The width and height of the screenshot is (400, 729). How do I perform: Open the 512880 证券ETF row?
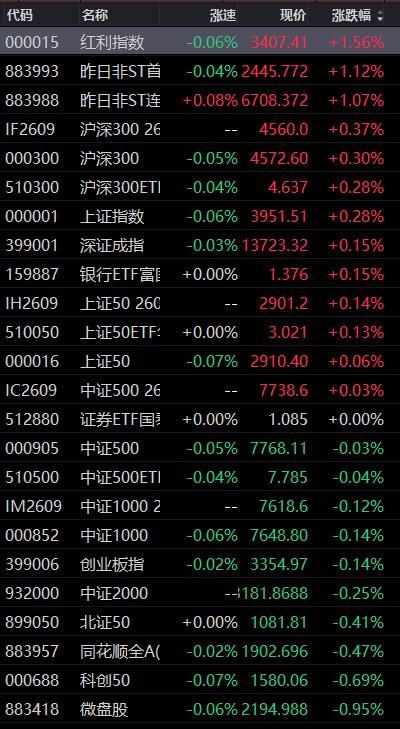pos(200,419)
